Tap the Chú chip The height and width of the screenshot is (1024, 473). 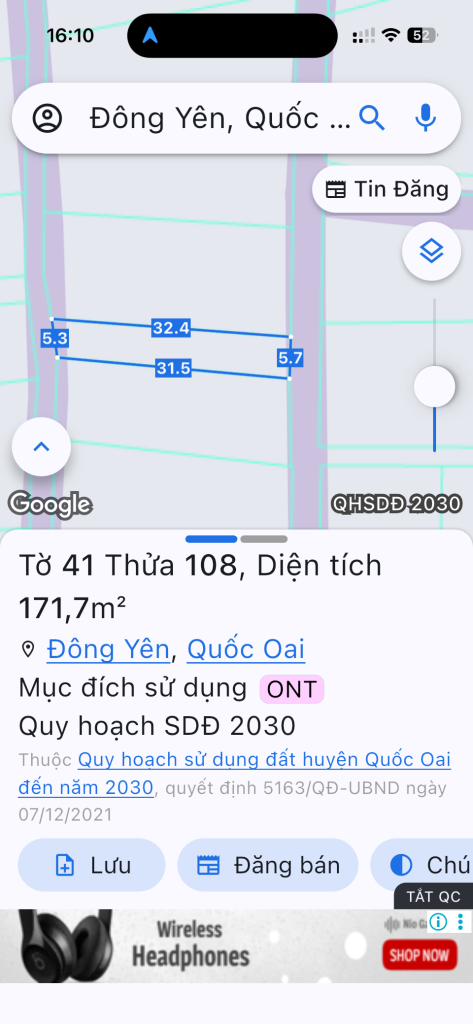coord(422,865)
